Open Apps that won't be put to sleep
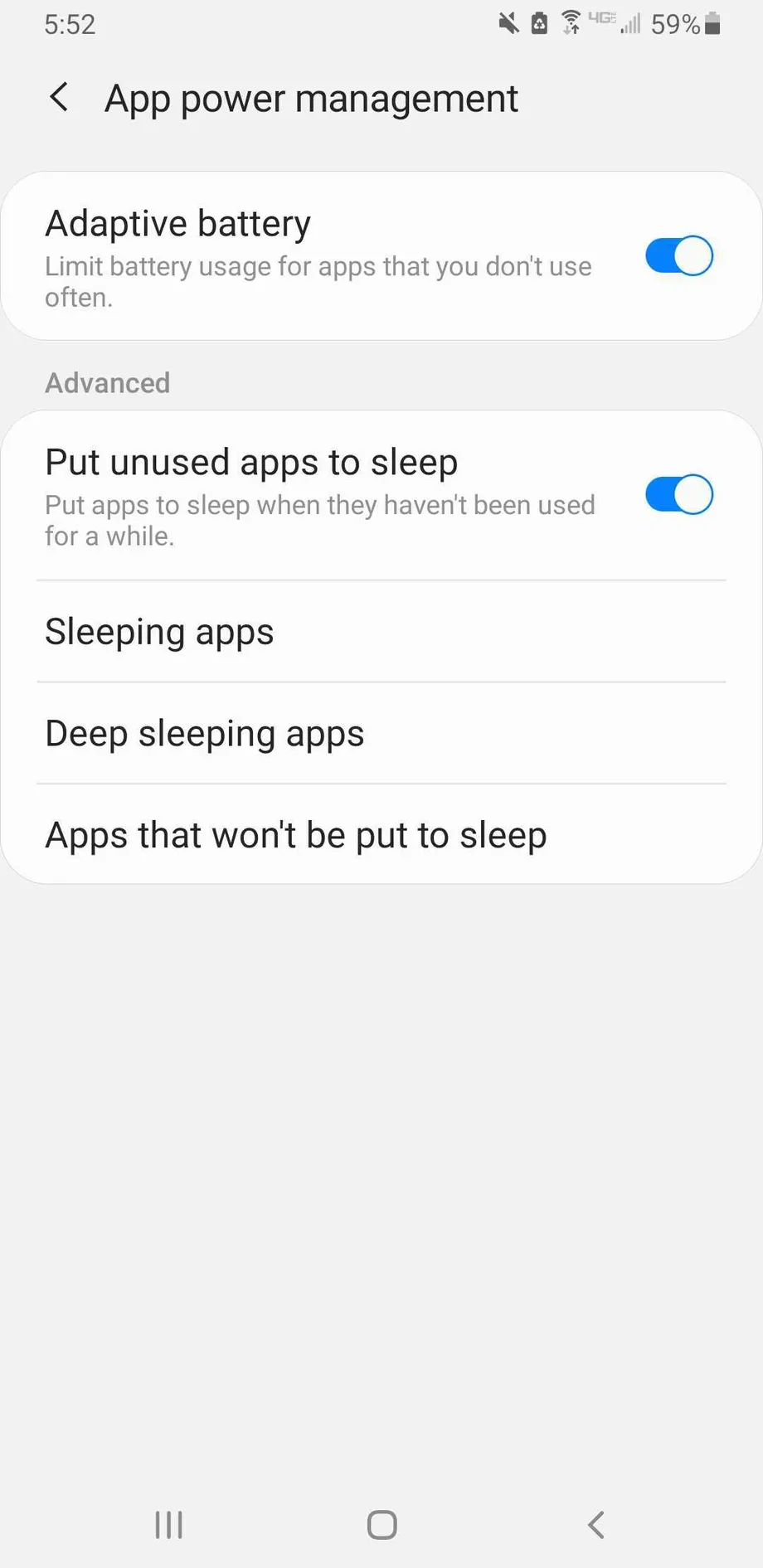Image resolution: width=763 pixels, height=1568 pixels. point(381,835)
